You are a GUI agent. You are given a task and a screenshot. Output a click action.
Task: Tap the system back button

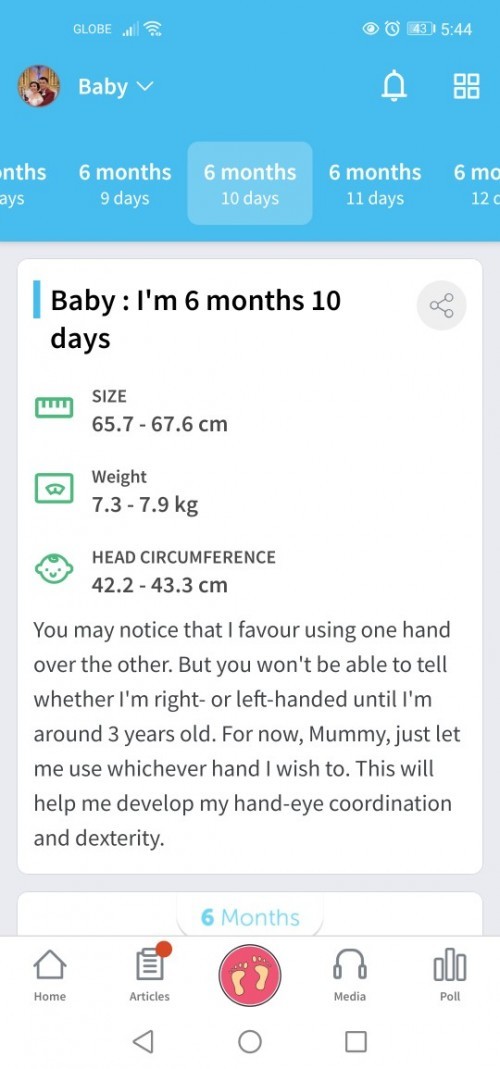pos(143,1041)
